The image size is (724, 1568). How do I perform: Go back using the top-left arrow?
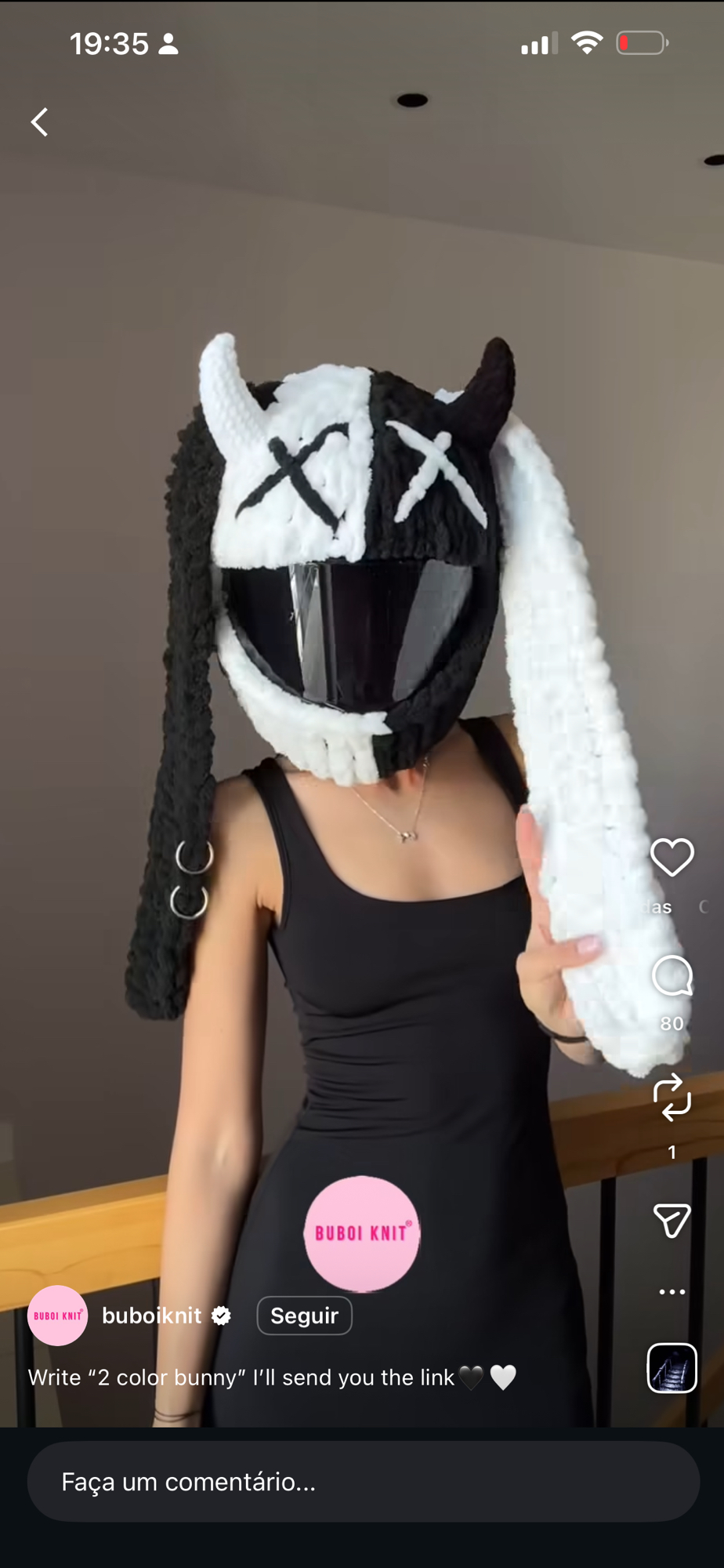click(40, 122)
